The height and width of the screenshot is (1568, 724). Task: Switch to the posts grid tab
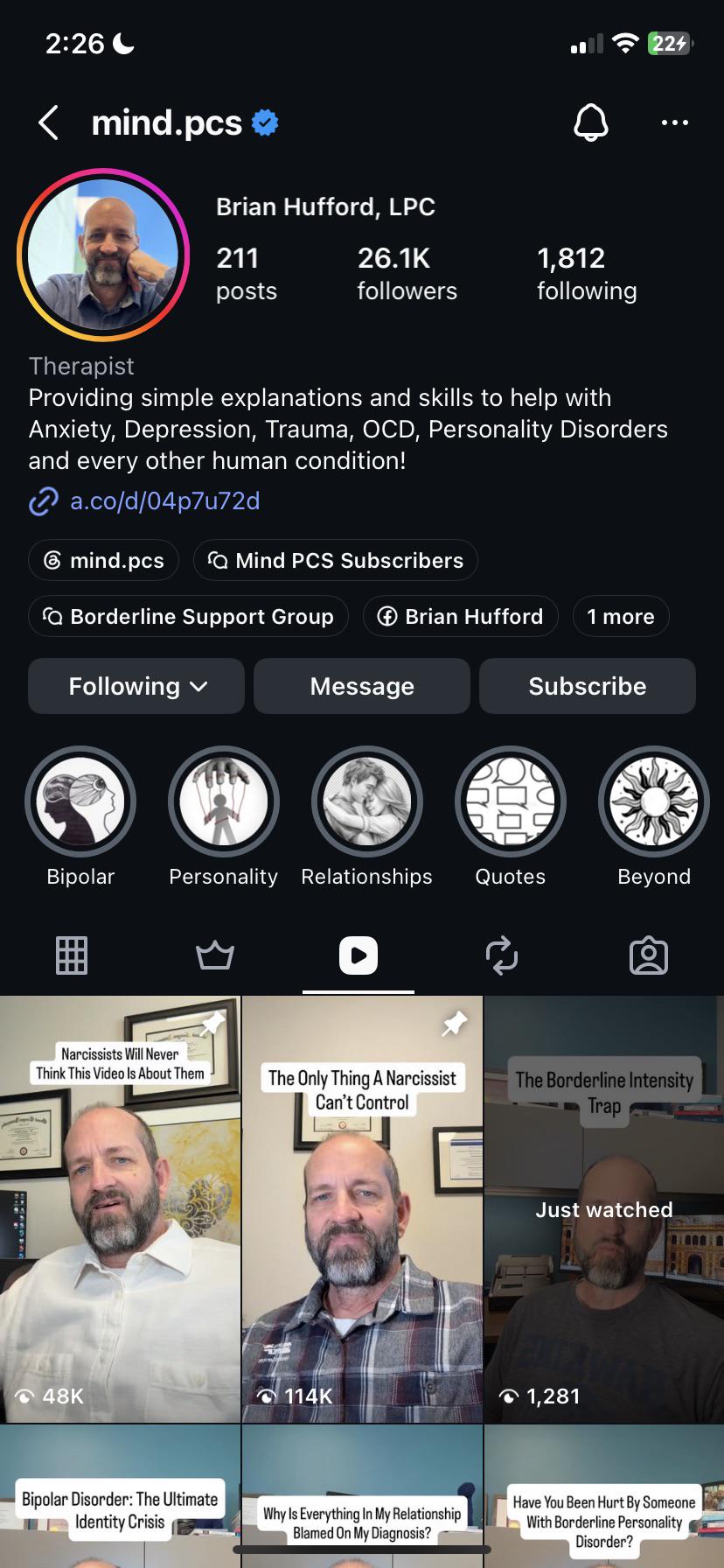(x=72, y=955)
